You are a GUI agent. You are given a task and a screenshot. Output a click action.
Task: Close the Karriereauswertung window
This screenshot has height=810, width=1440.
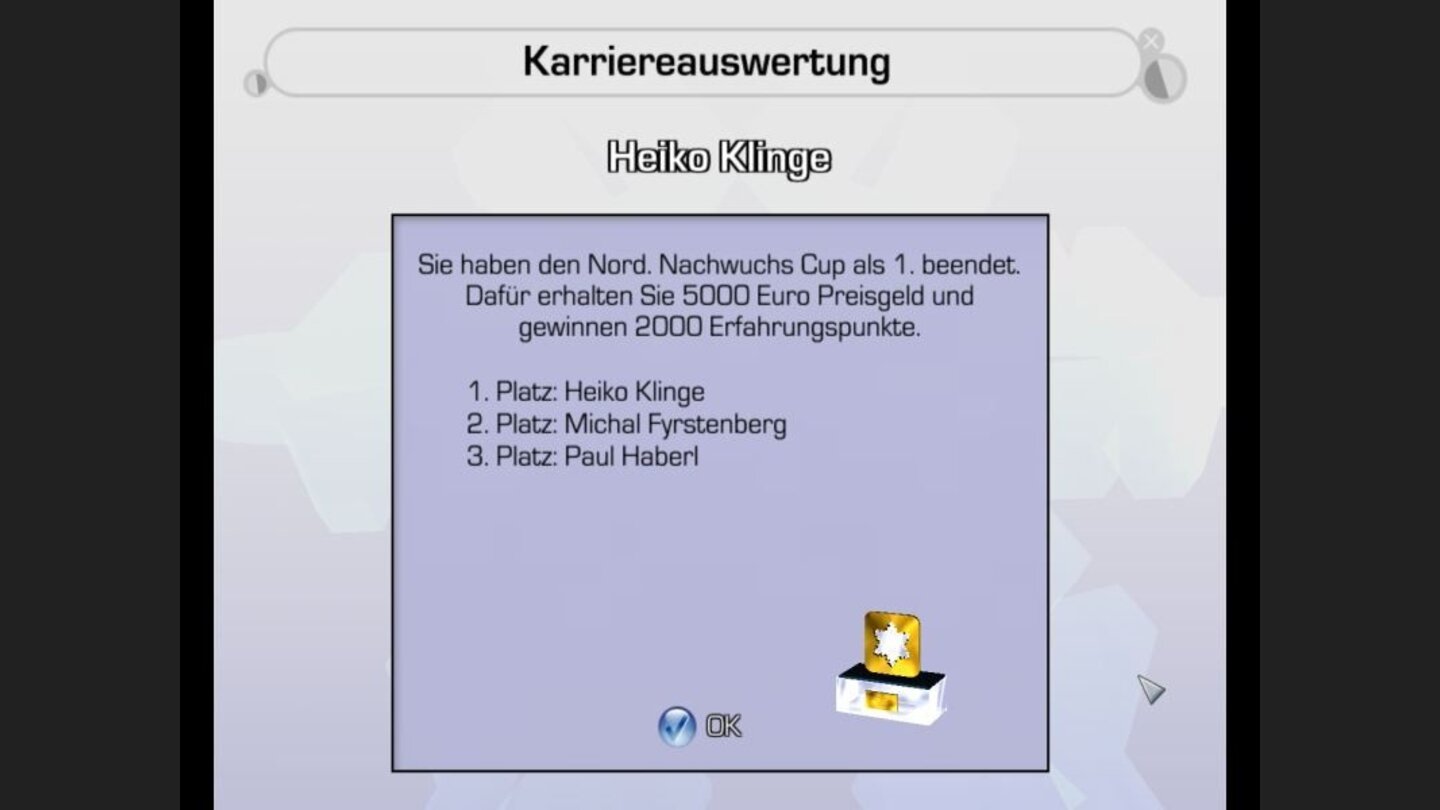tap(1151, 42)
